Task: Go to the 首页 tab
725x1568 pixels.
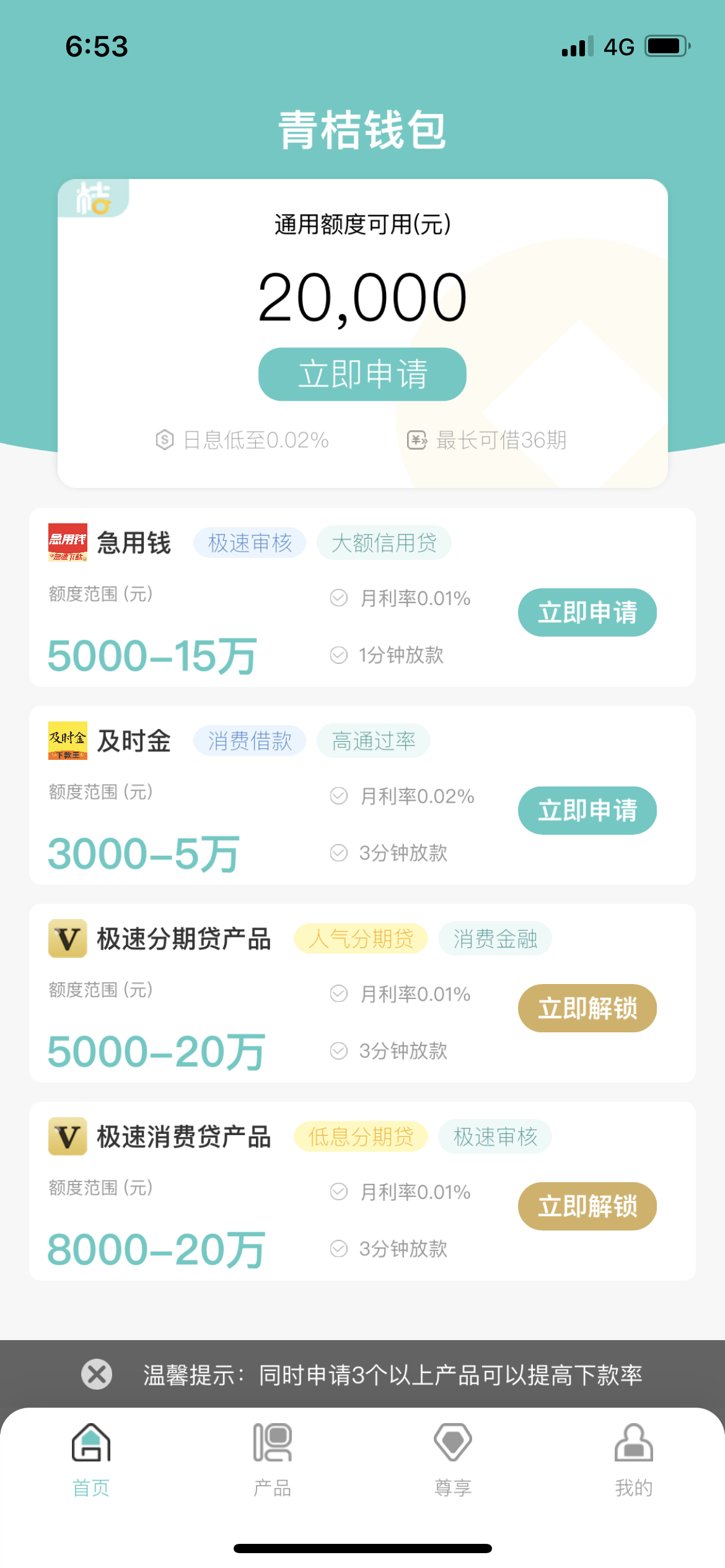Action: tap(91, 1458)
